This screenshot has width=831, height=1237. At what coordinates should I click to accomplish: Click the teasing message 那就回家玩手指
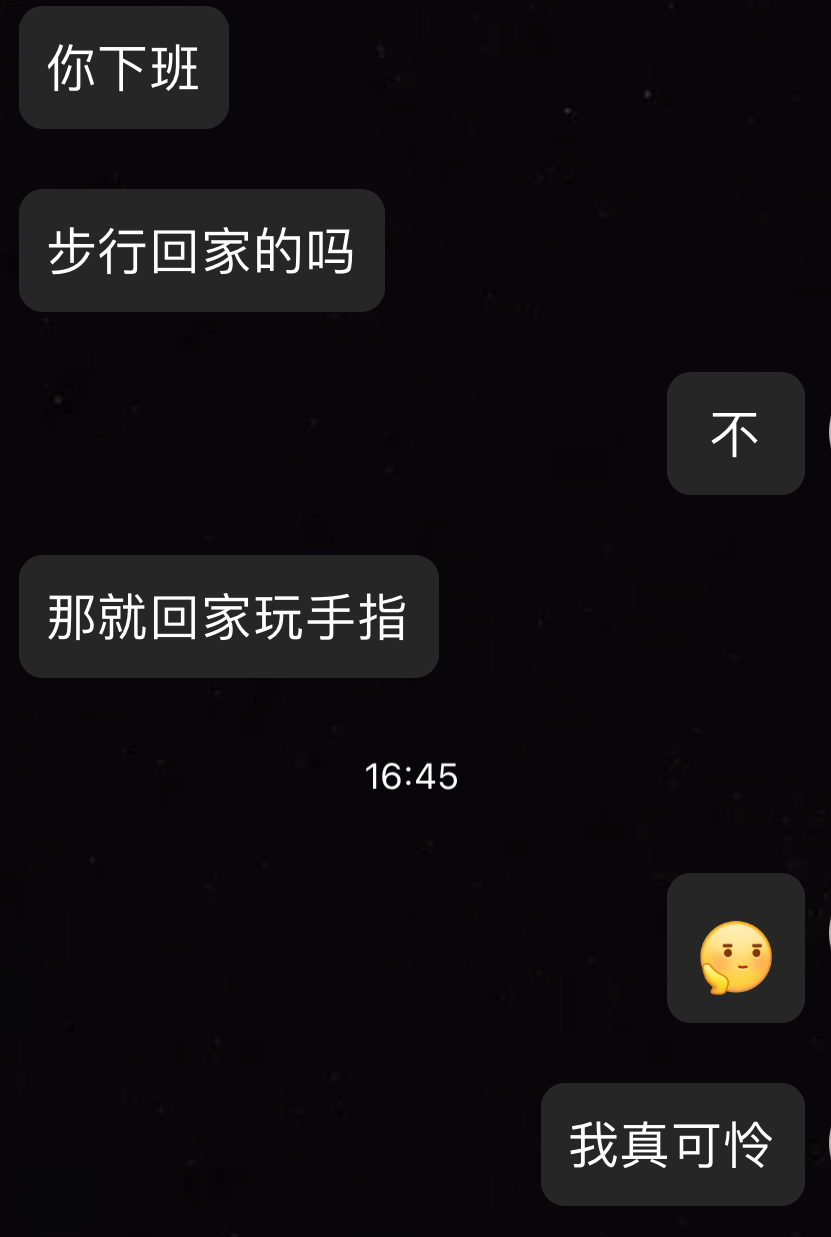[228, 617]
